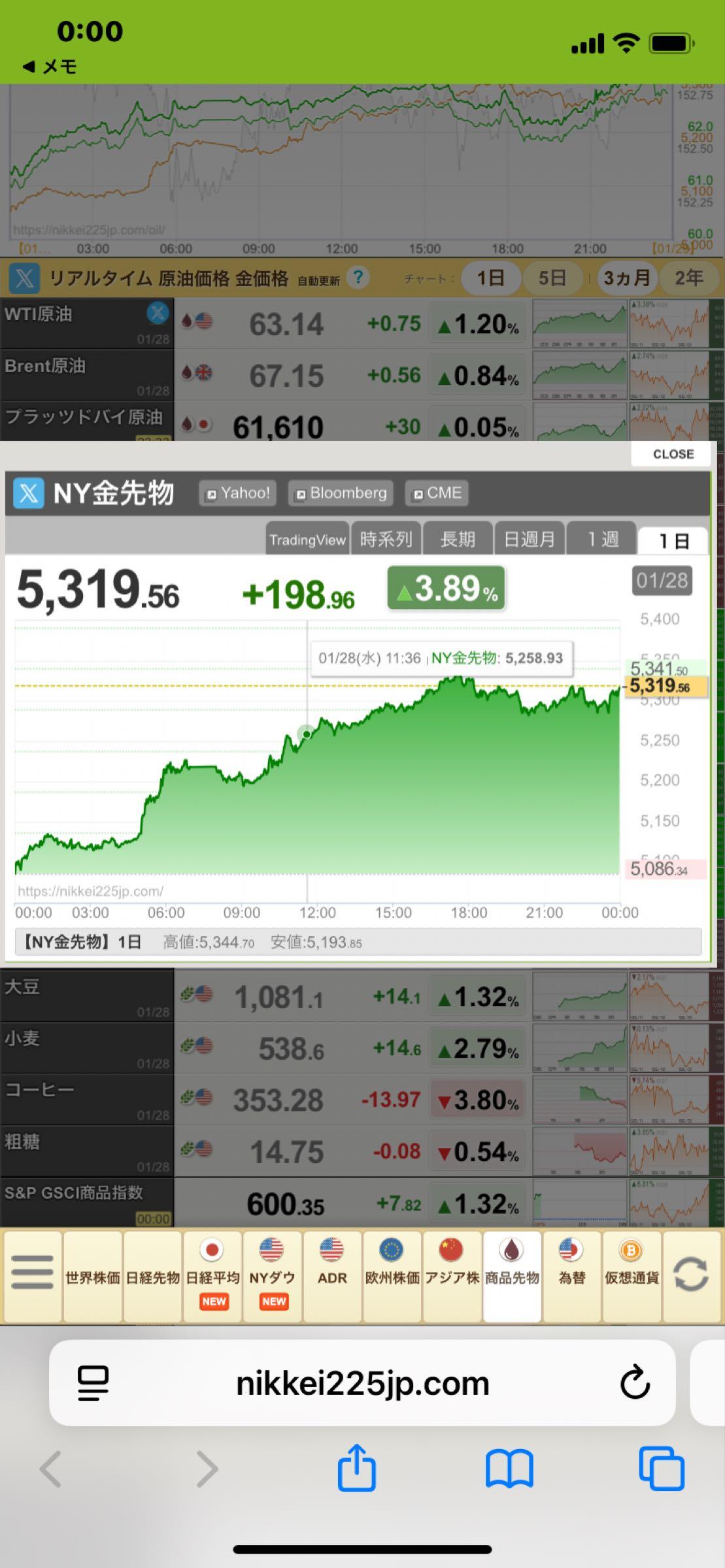Switch to the TradingView tab

click(x=307, y=540)
